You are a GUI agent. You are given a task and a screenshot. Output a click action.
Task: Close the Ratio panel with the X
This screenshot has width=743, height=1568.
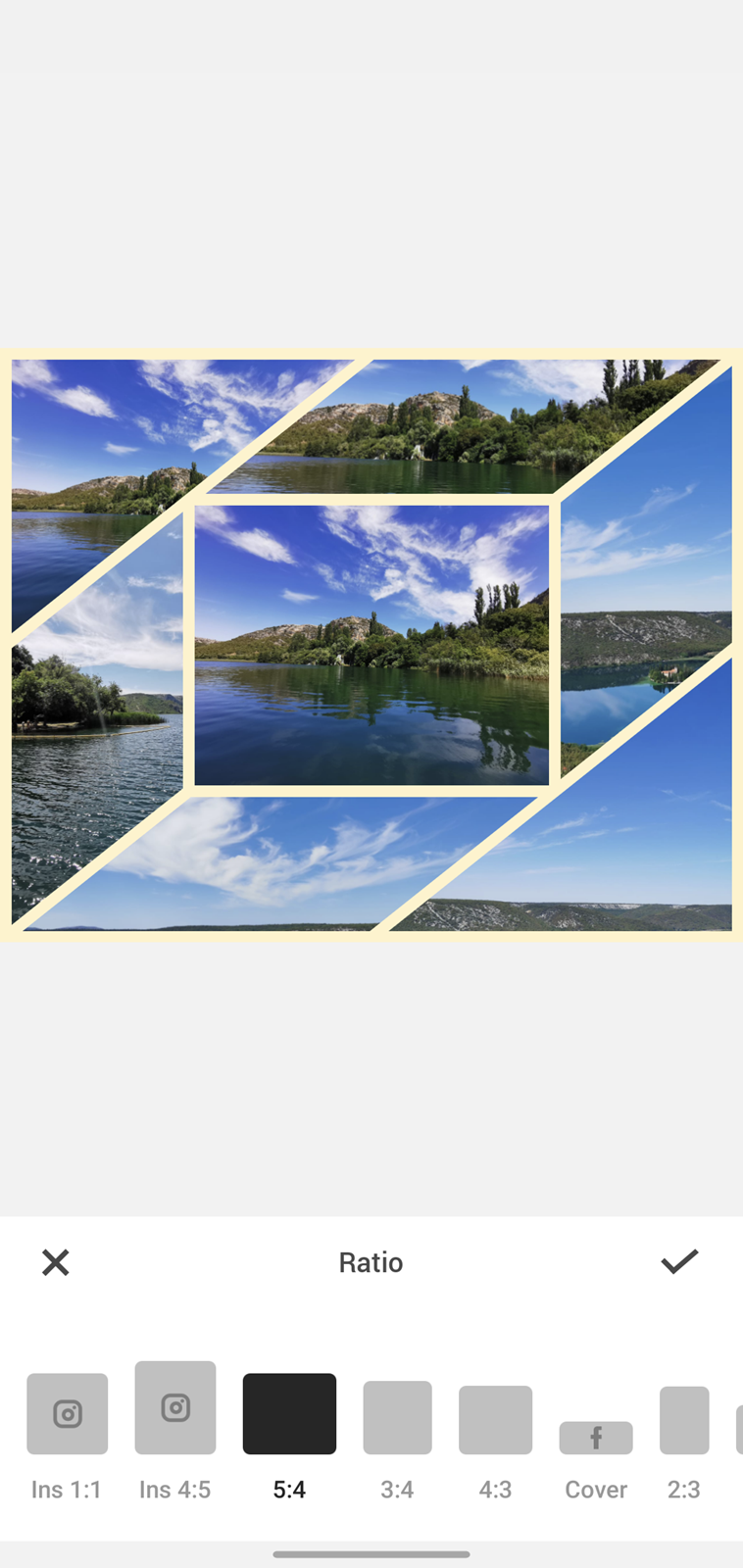click(x=56, y=1262)
